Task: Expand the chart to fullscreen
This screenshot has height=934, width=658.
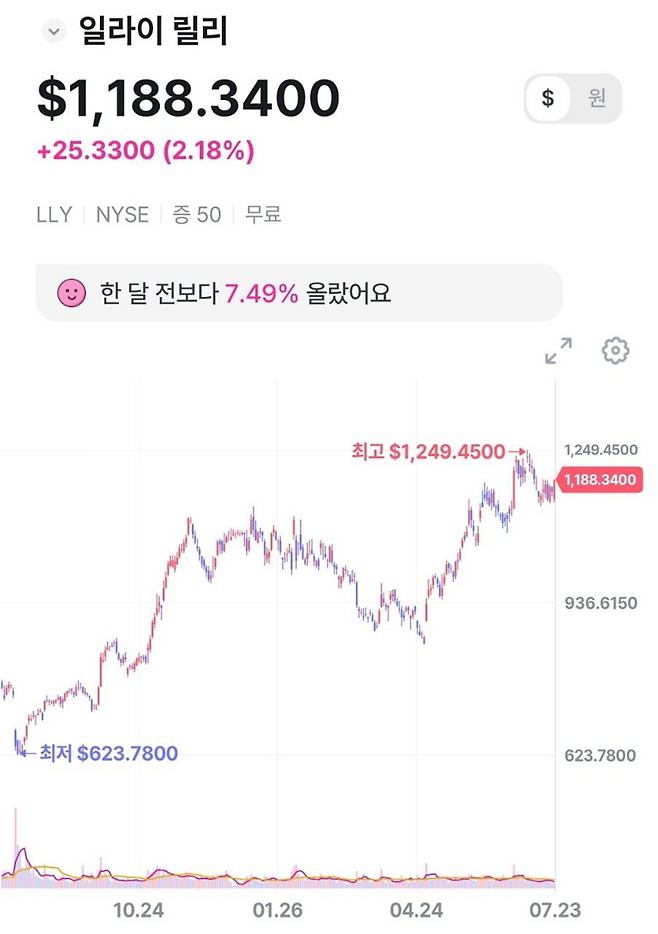Action: pos(559,351)
